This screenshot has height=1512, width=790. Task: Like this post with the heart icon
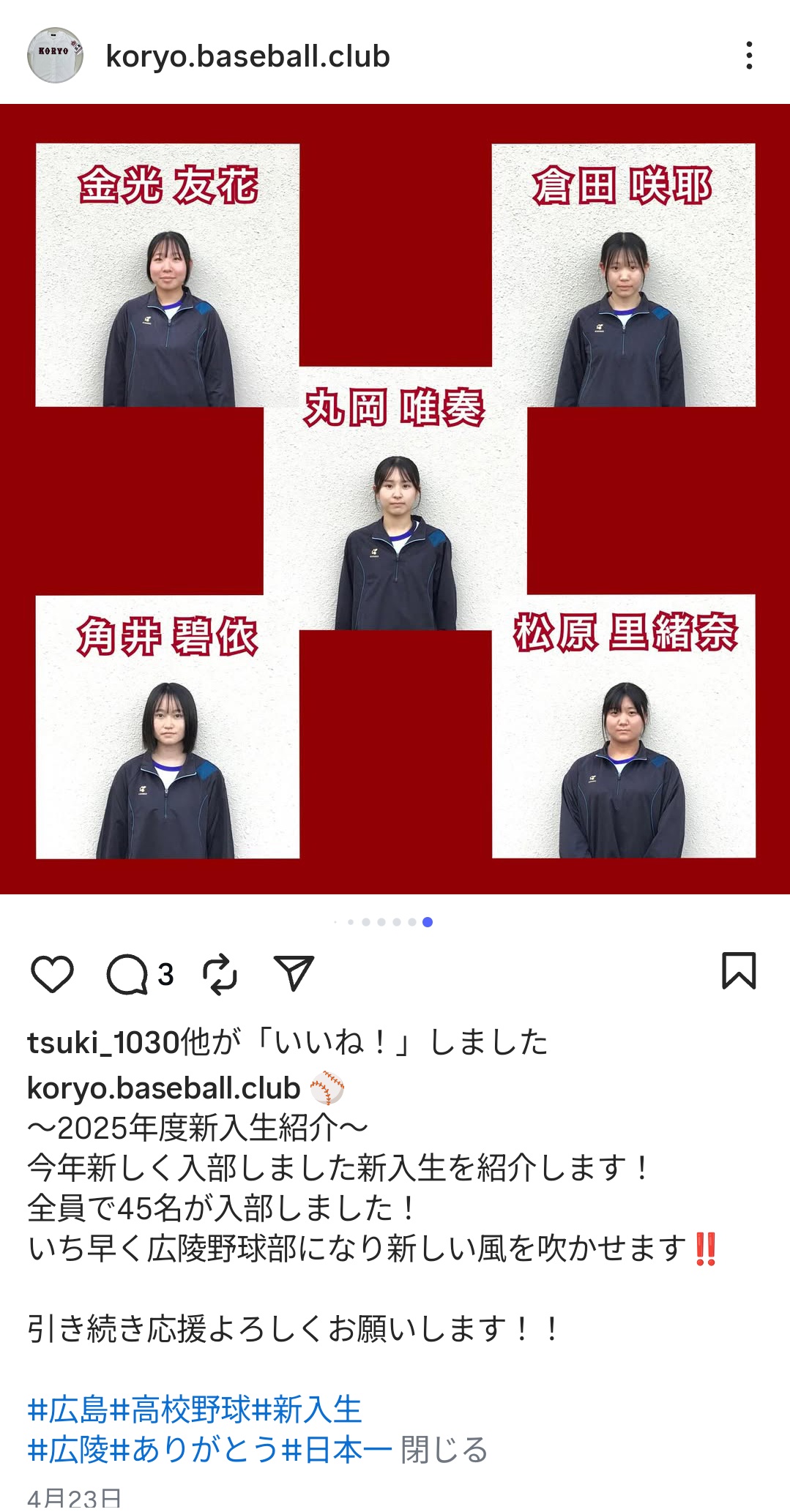click(x=52, y=973)
